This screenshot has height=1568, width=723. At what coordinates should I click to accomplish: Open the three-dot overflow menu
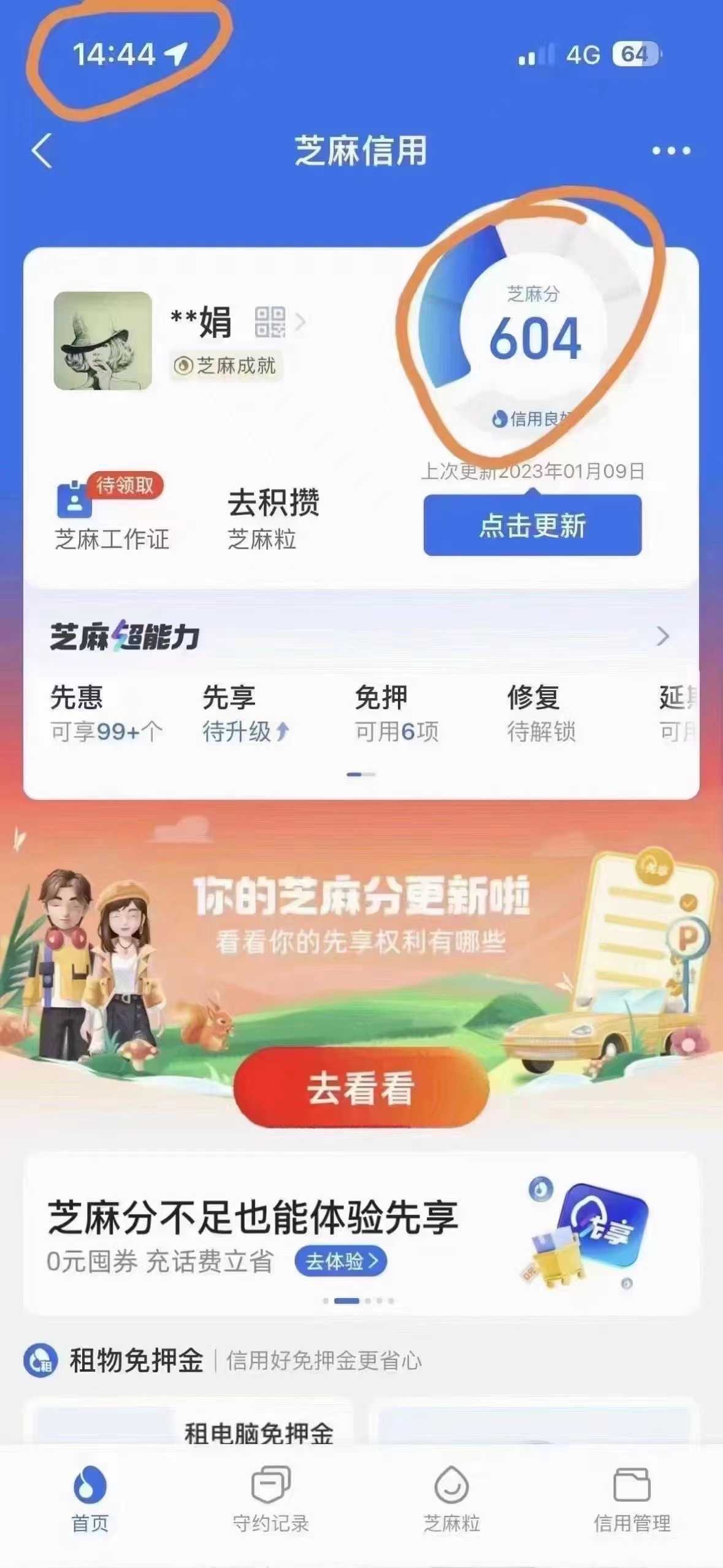pos(671,150)
